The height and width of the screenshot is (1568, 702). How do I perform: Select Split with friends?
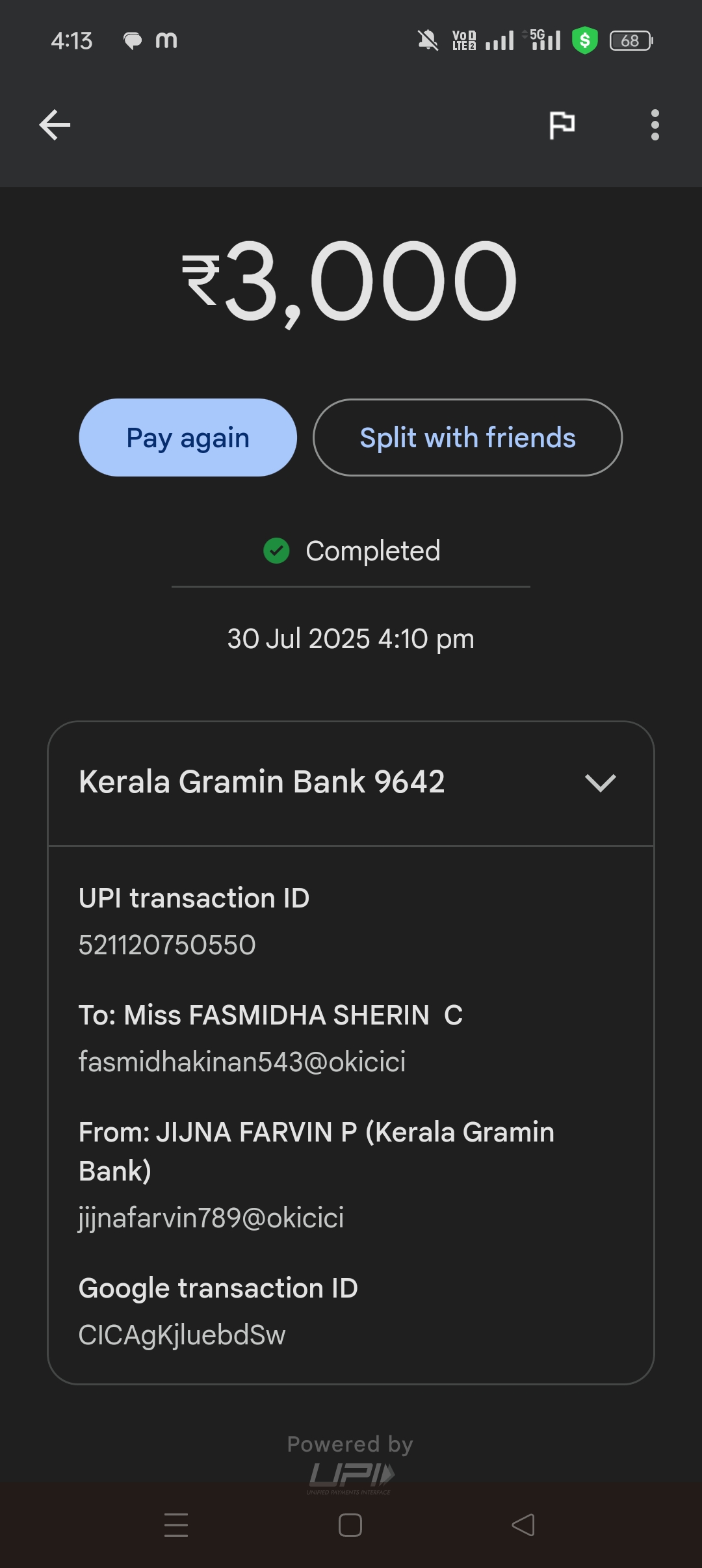pyautogui.click(x=467, y=438)
